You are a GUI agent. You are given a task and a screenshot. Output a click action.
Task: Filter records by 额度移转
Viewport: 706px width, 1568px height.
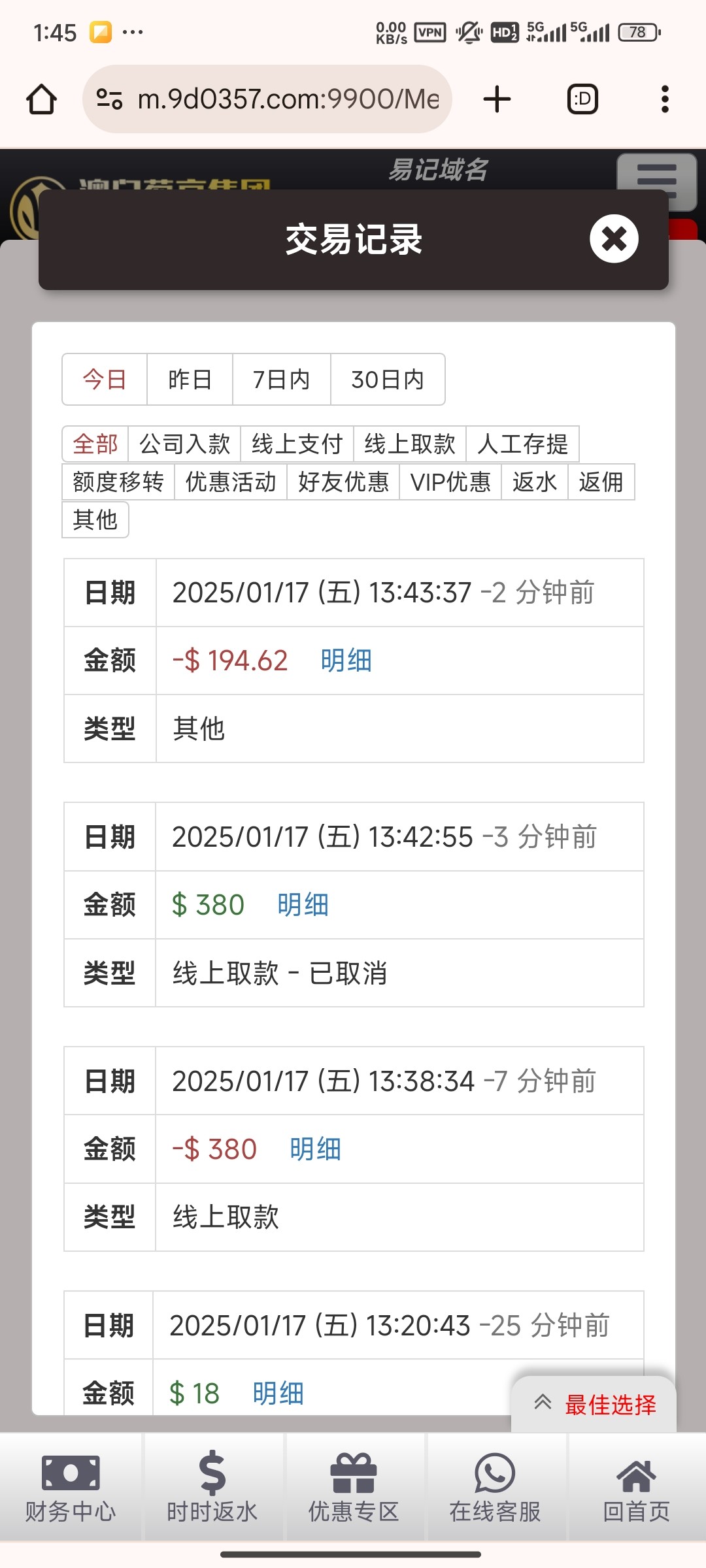[x=118, y=482]
